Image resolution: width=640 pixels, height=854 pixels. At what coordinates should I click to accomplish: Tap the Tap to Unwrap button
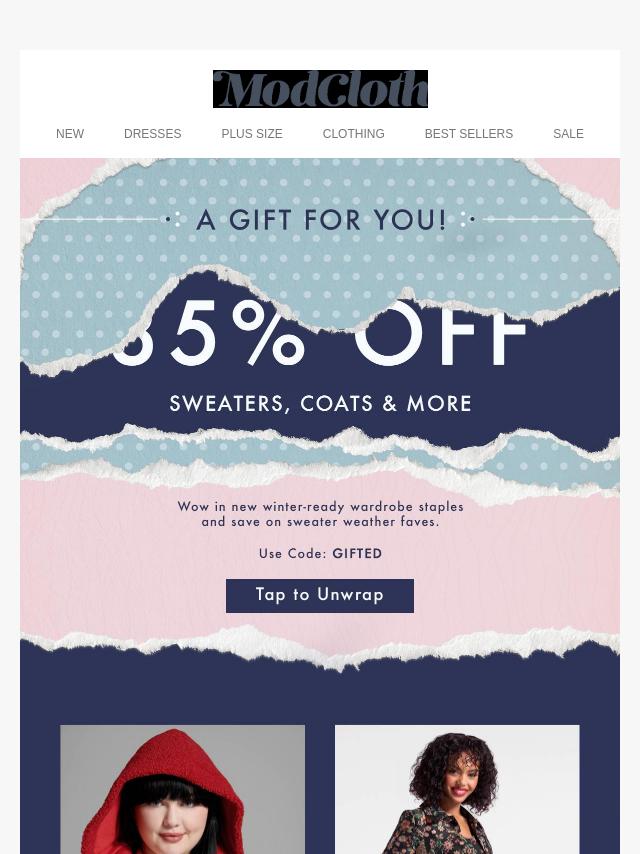320,595
